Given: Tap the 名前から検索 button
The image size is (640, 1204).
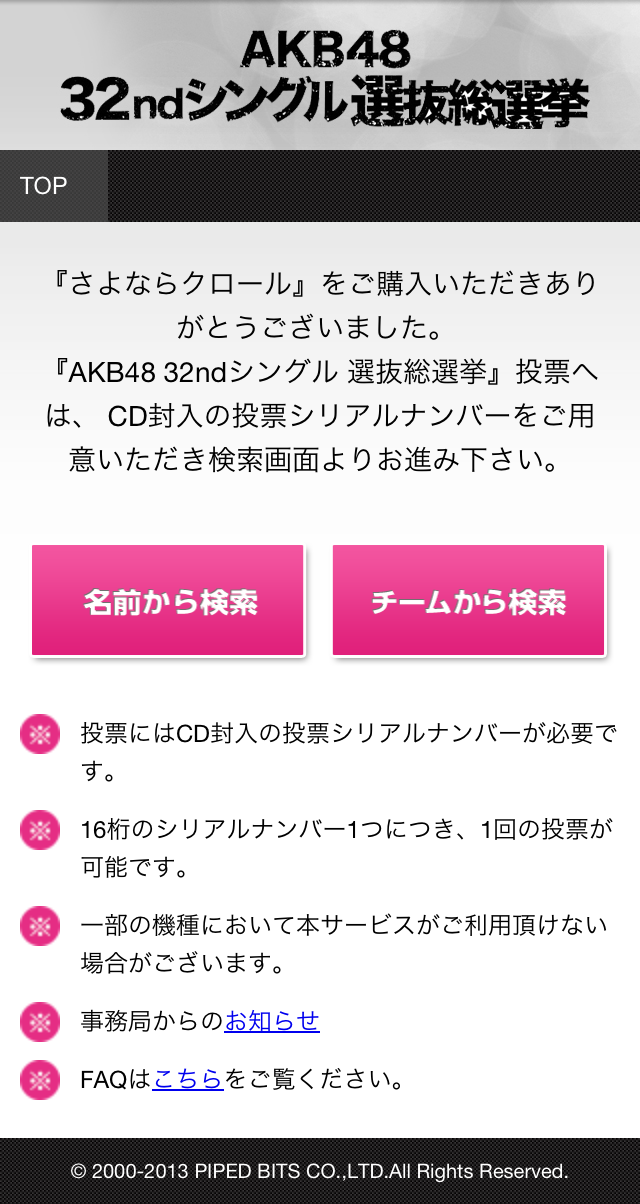Looking at the screenshot, I should click(168, 600).
